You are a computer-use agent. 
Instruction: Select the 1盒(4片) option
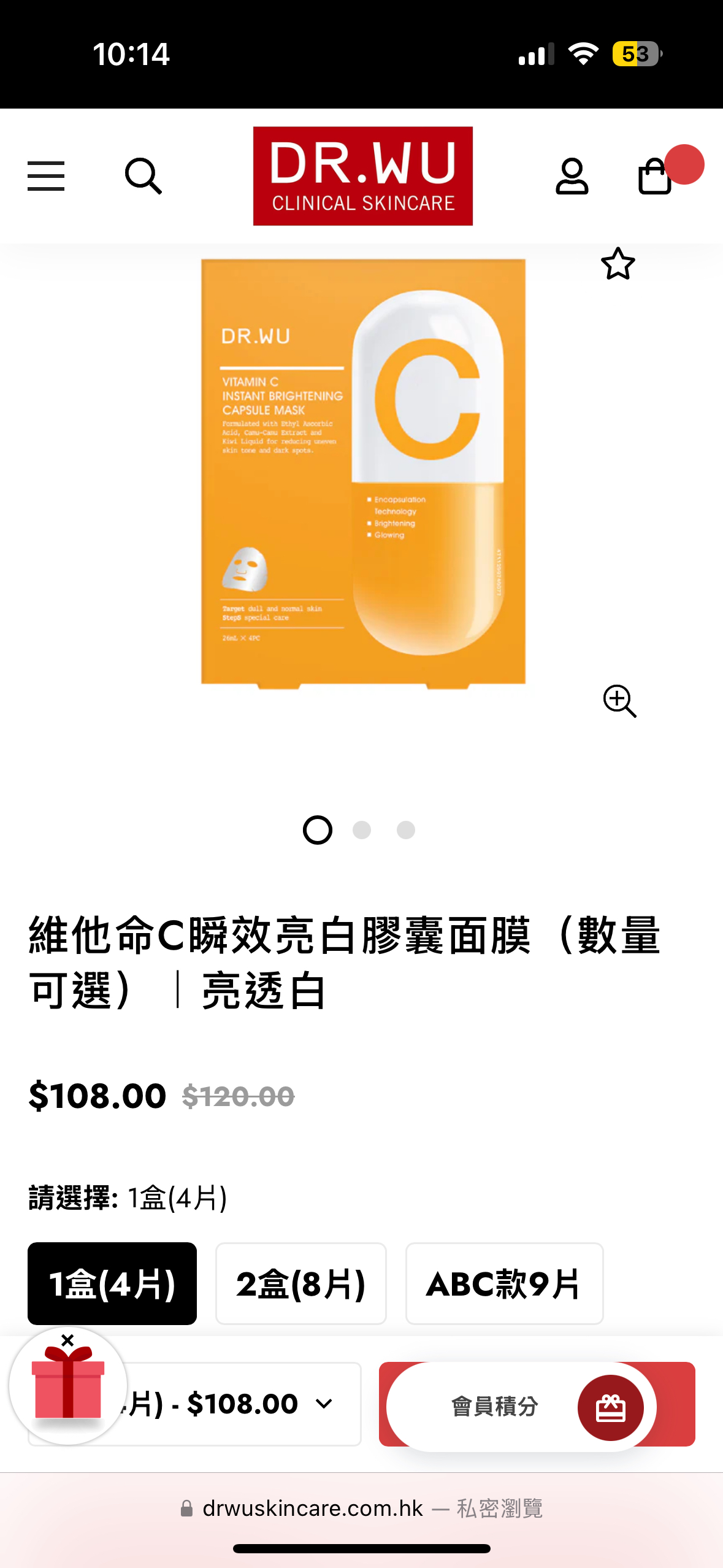(x=112, y=1283)
